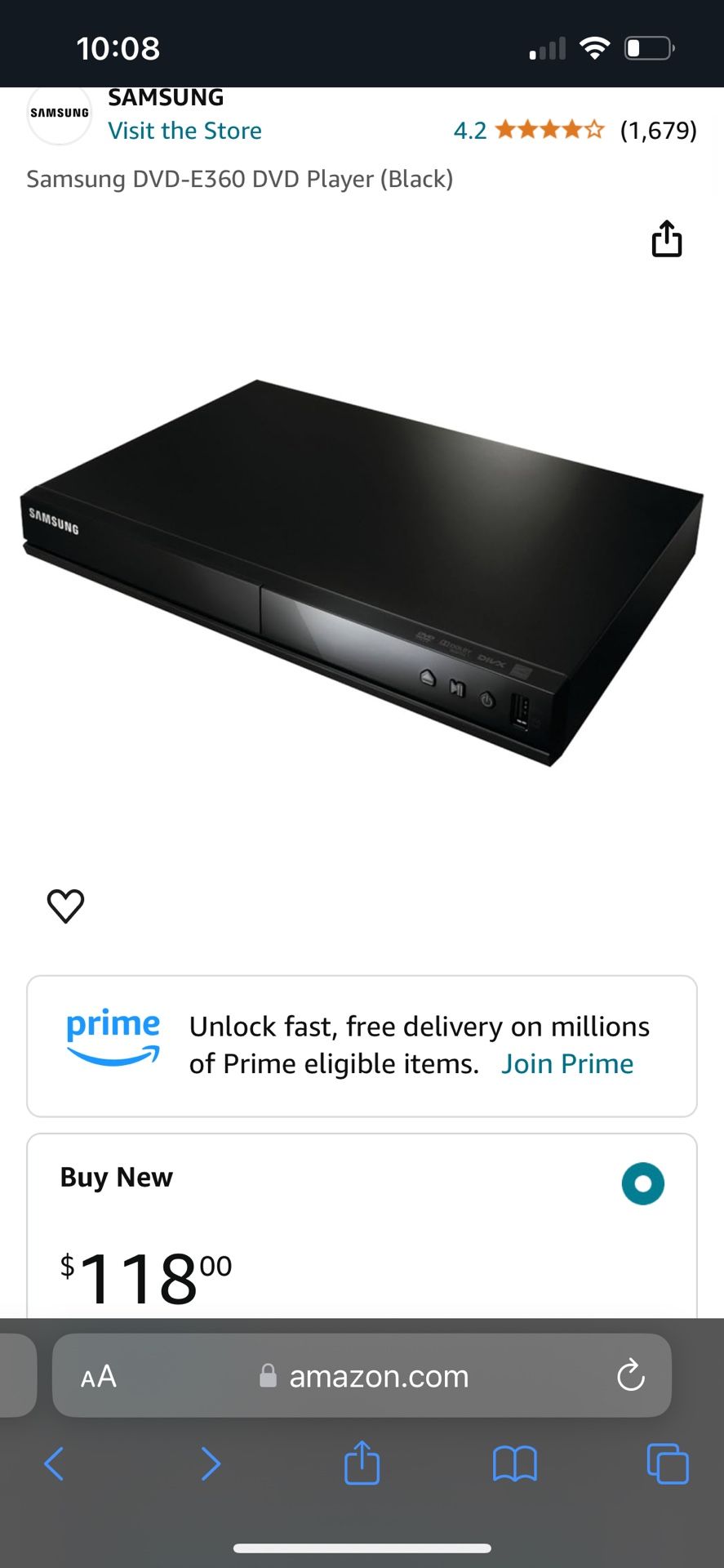
Task: Open the Samsung DVD player product image
Action: (x=362, y=572)
